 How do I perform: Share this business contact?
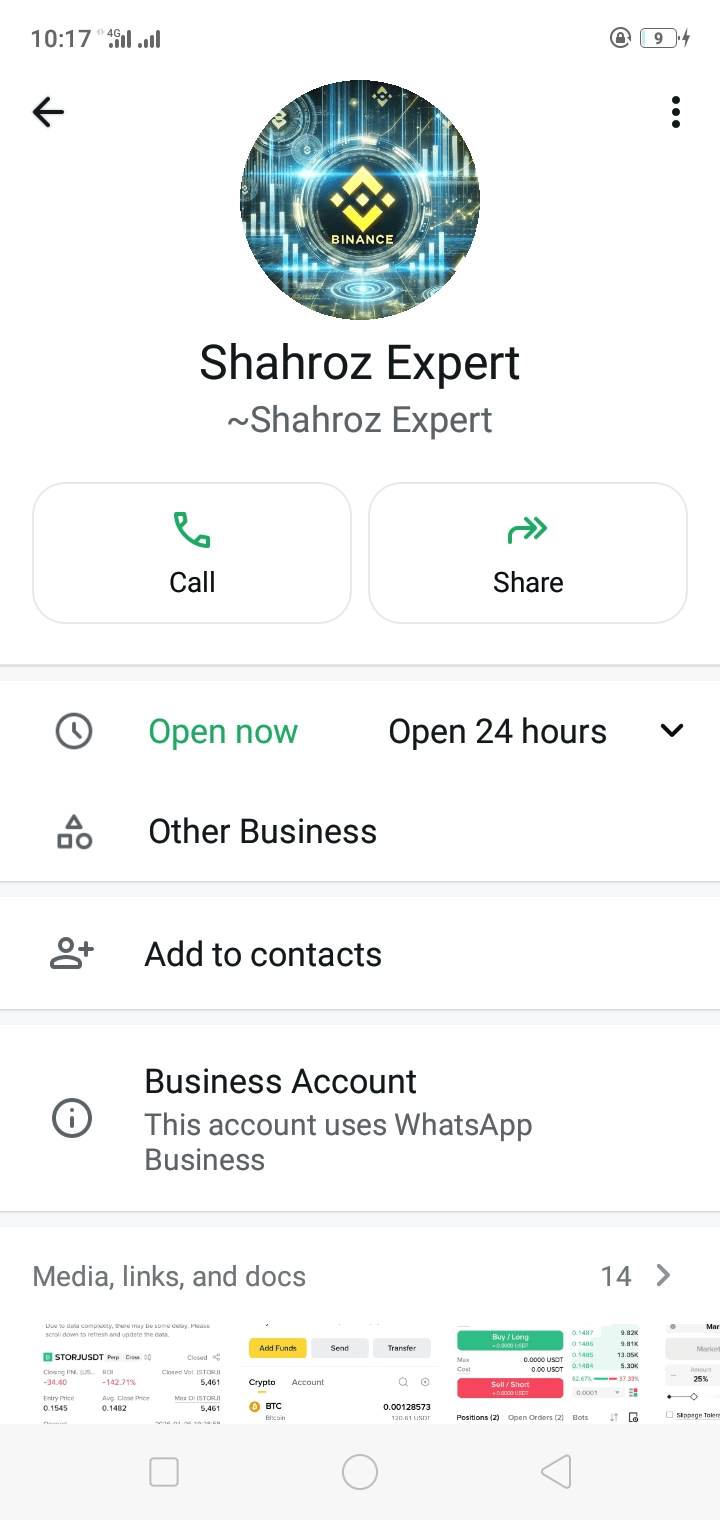point(528,553)
